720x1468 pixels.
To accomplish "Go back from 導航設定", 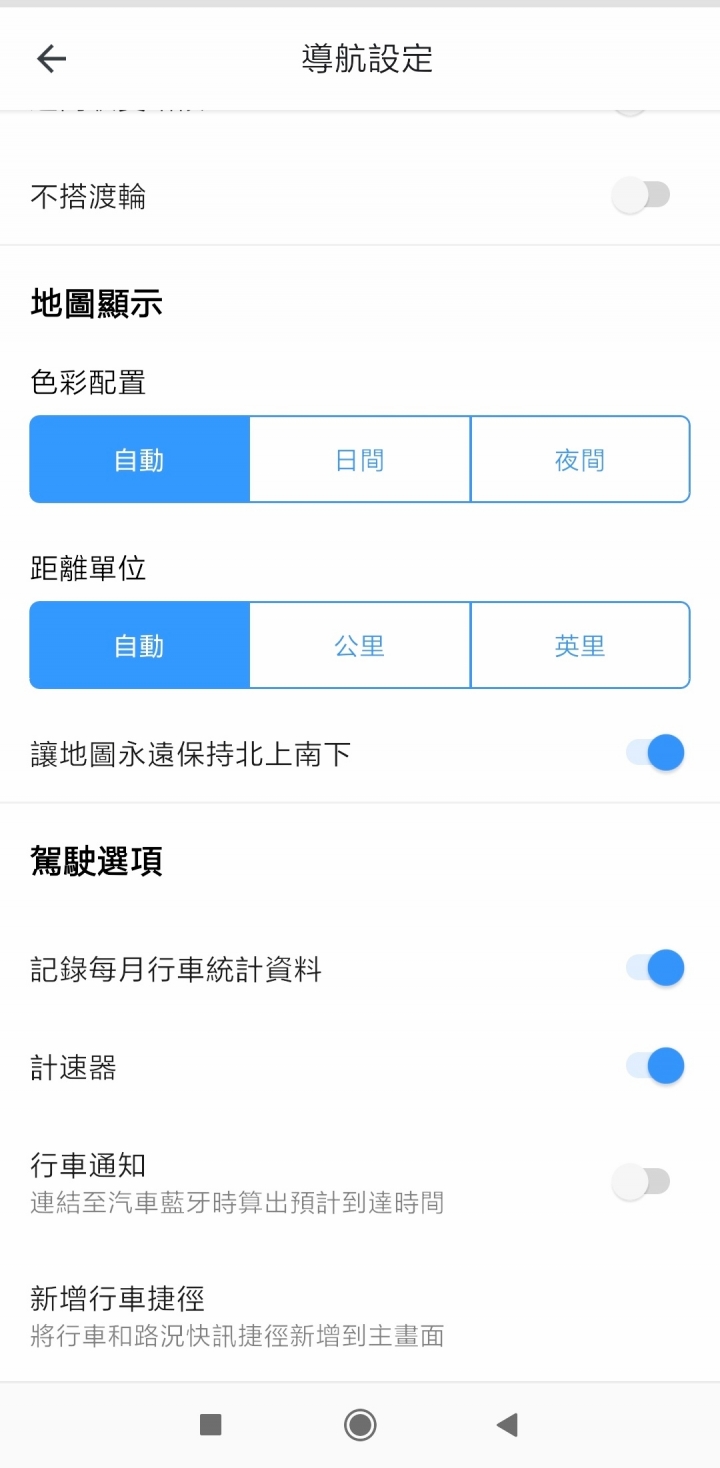I will (x=51, y=59).
